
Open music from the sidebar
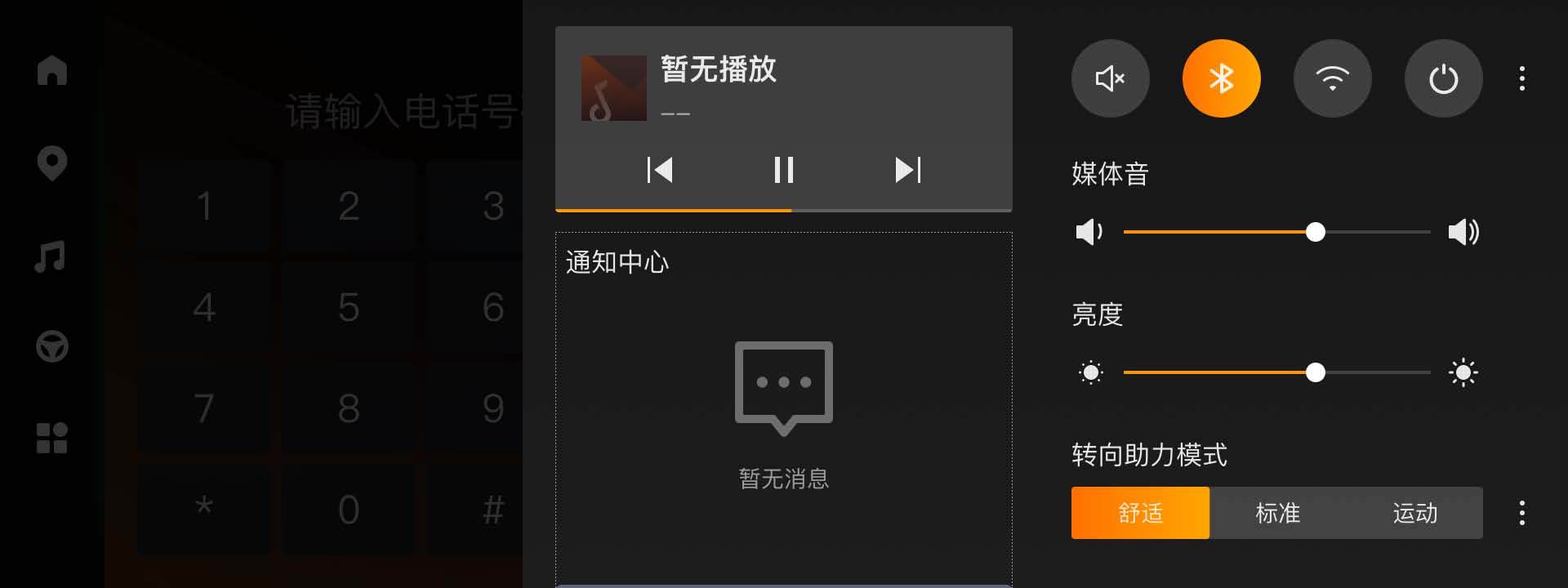tap(51, 256)
